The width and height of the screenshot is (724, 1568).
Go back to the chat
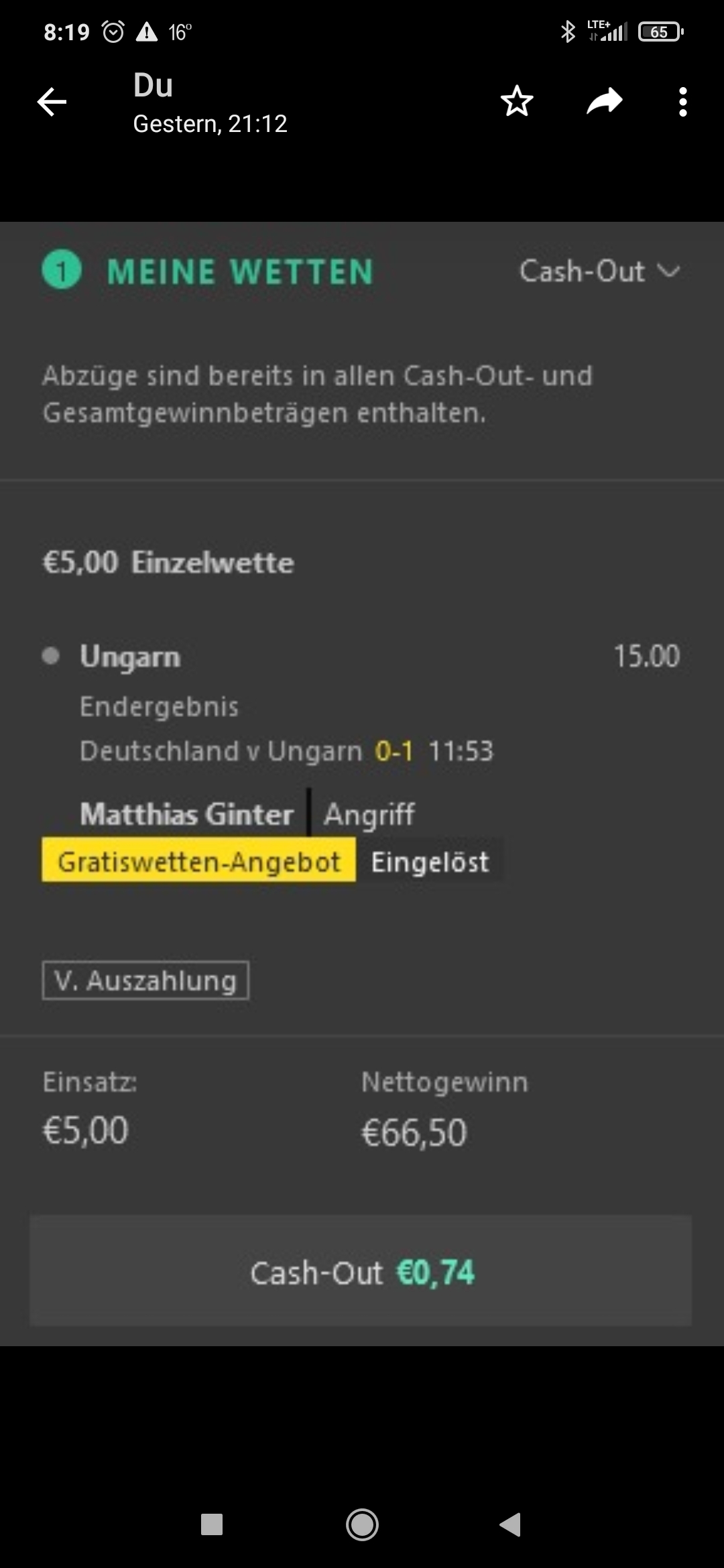pyautogui.click(x=52, y=103)
